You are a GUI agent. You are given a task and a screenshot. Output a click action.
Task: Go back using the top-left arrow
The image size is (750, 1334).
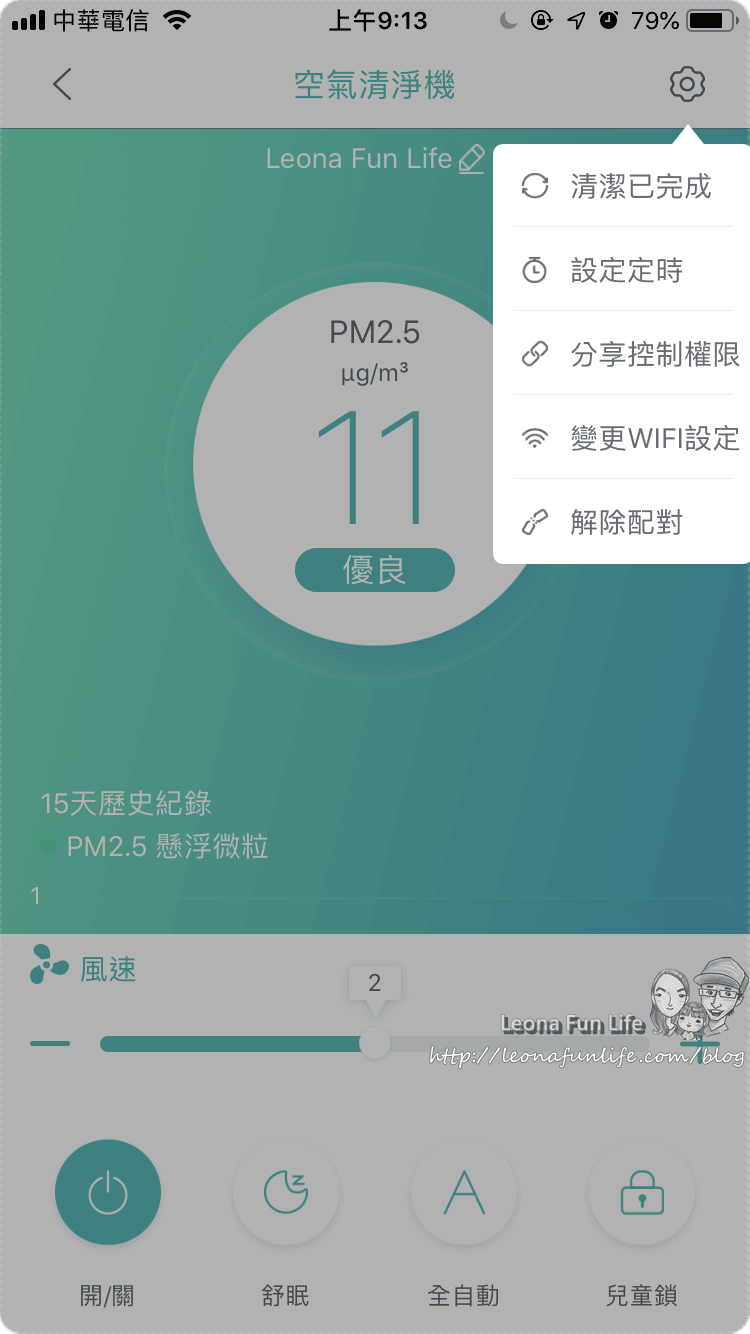pyautogui.click(x=62, y=85)
